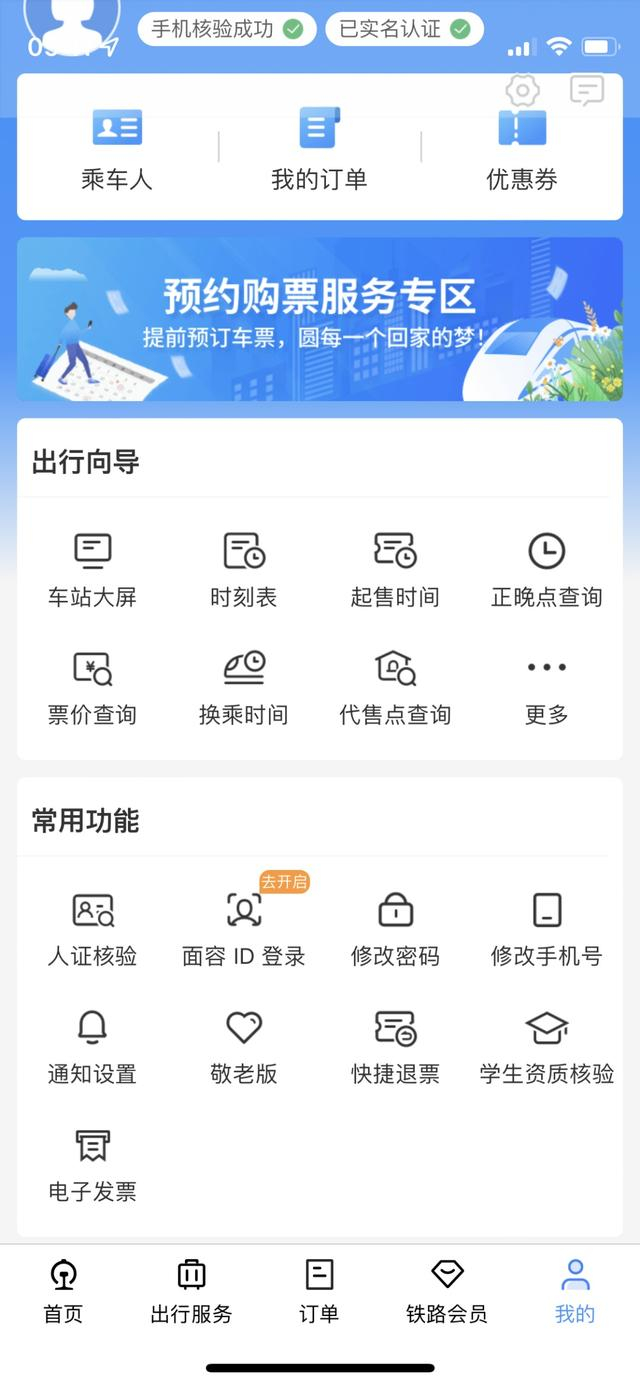Check the 时刻表 timetable
640x1386 pixels.
click(244, 570)
